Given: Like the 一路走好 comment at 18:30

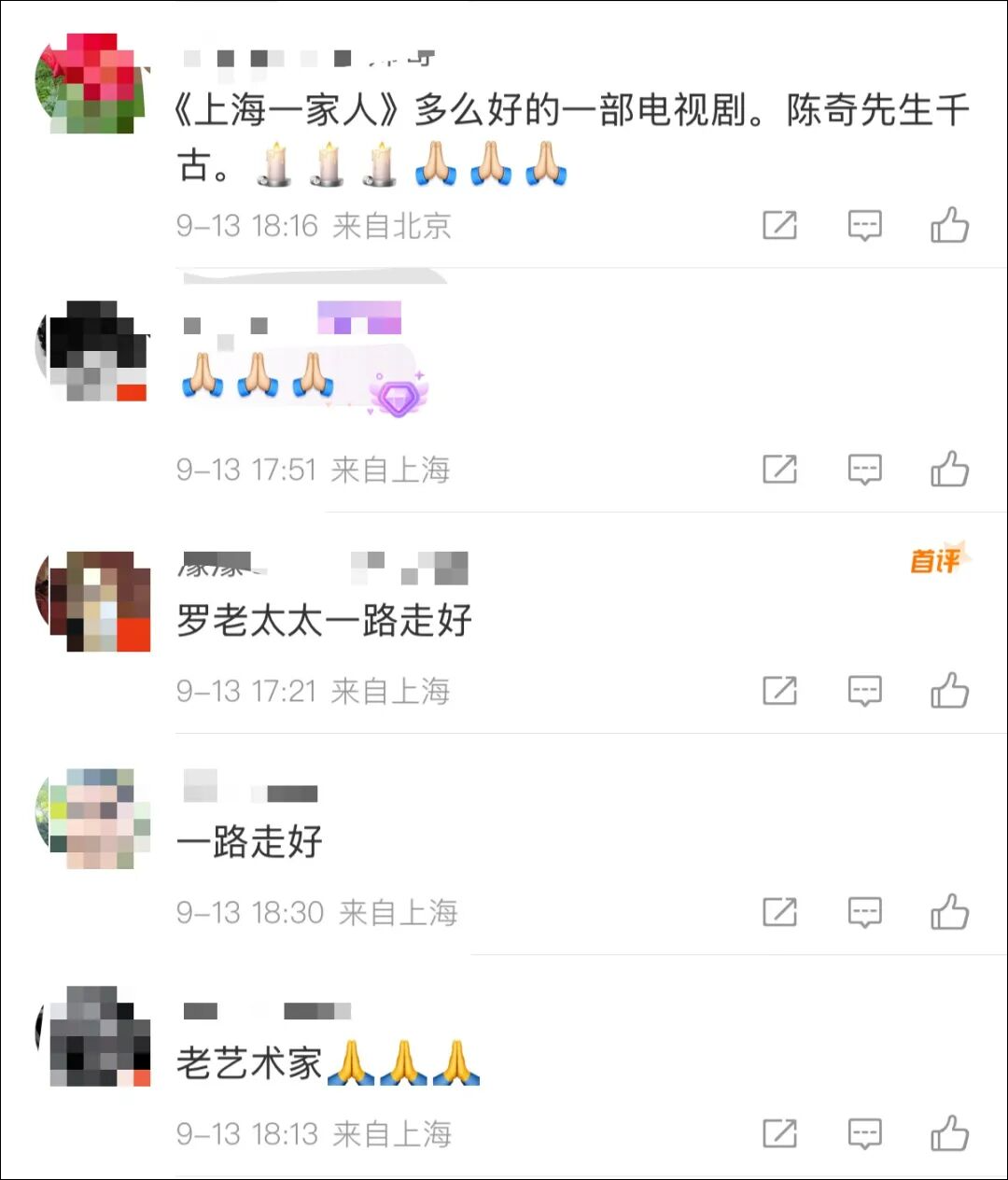Looking at the screenshot, I should (949, 911).
